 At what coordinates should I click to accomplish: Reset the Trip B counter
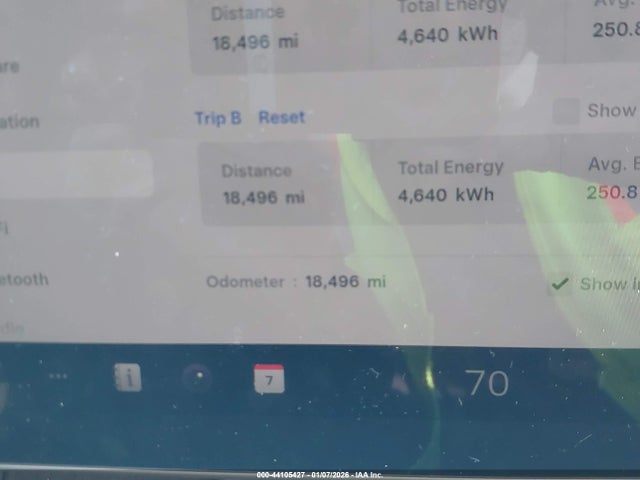point(281,118)
